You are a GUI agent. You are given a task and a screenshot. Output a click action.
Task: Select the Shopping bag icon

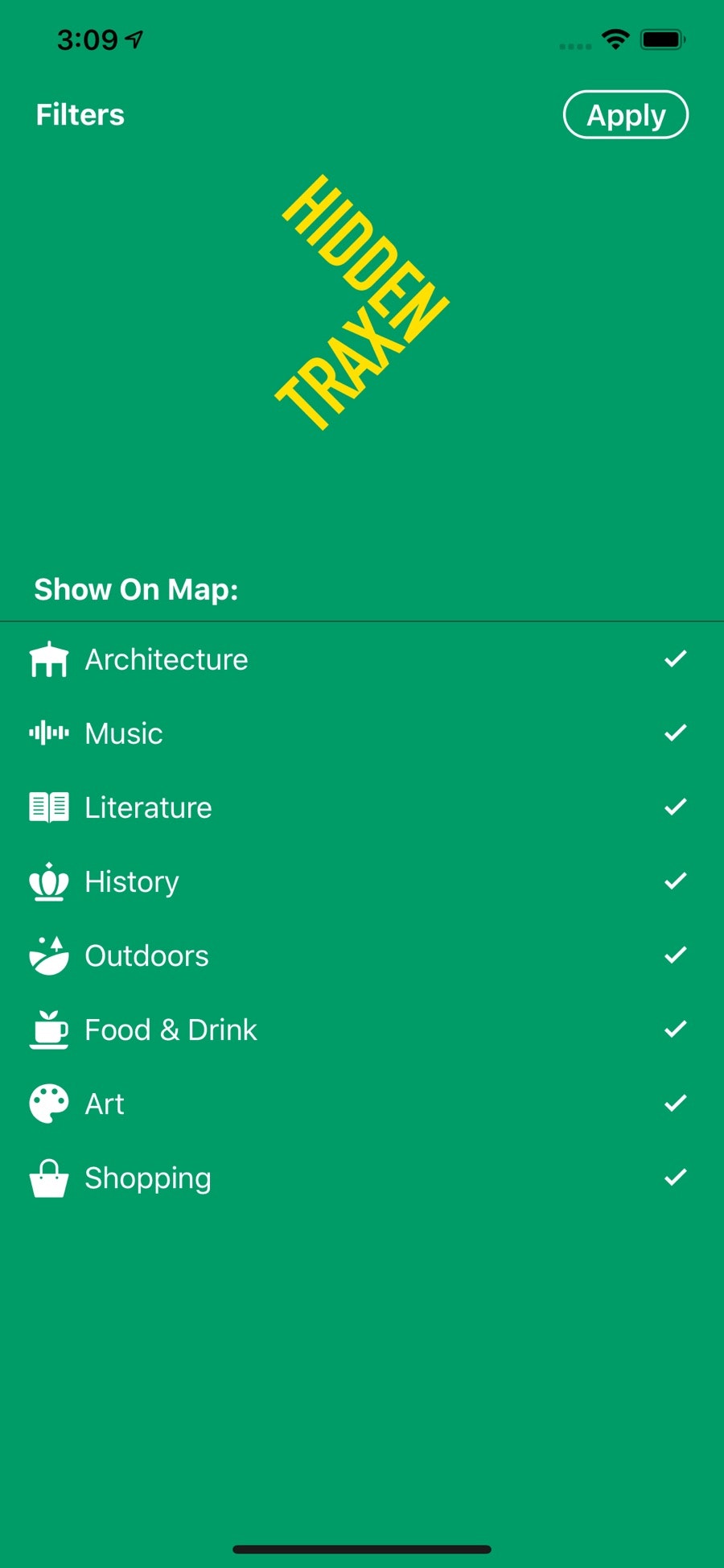48,1177
